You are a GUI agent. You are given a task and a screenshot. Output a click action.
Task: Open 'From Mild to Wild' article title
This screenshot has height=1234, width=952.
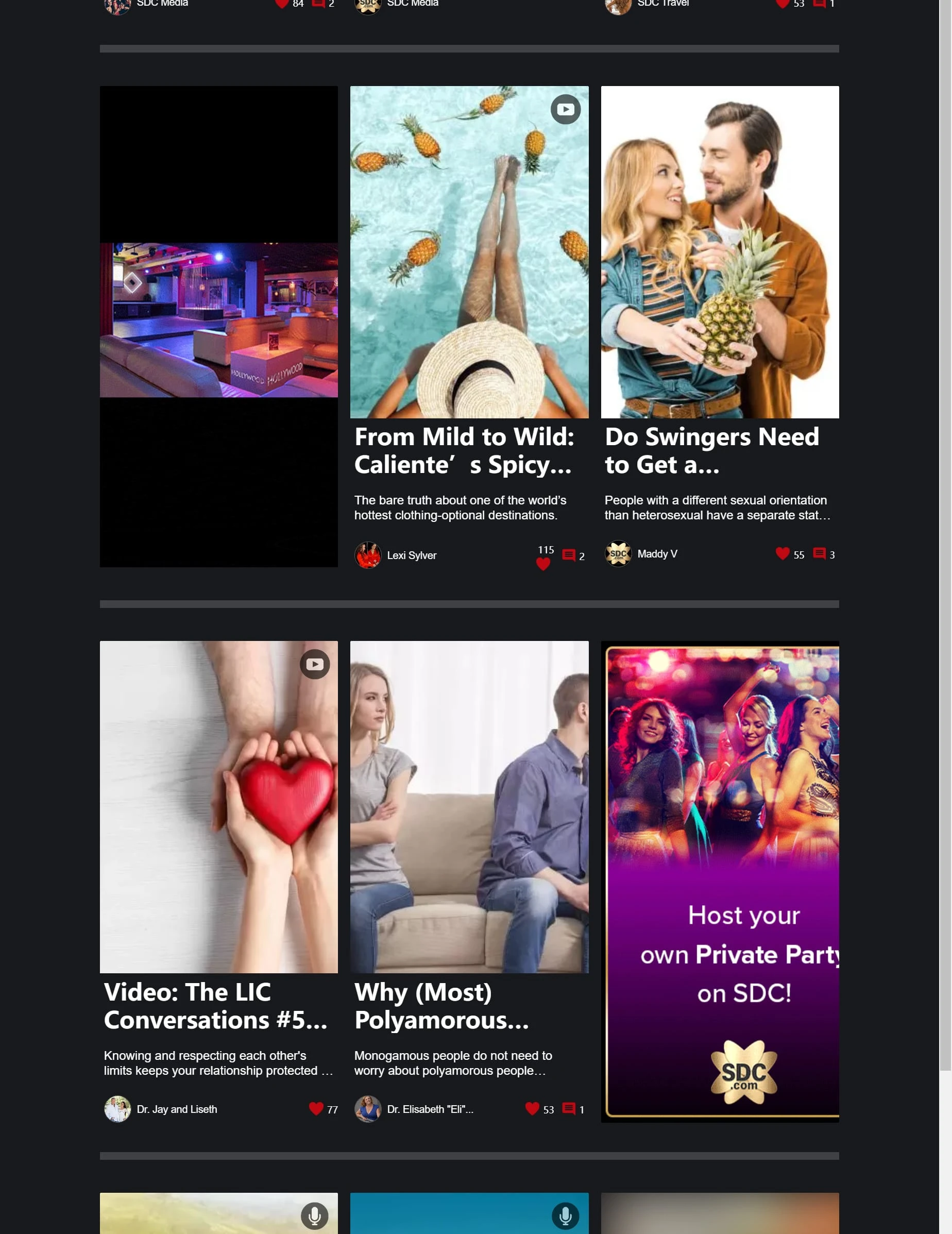[464, 450]
